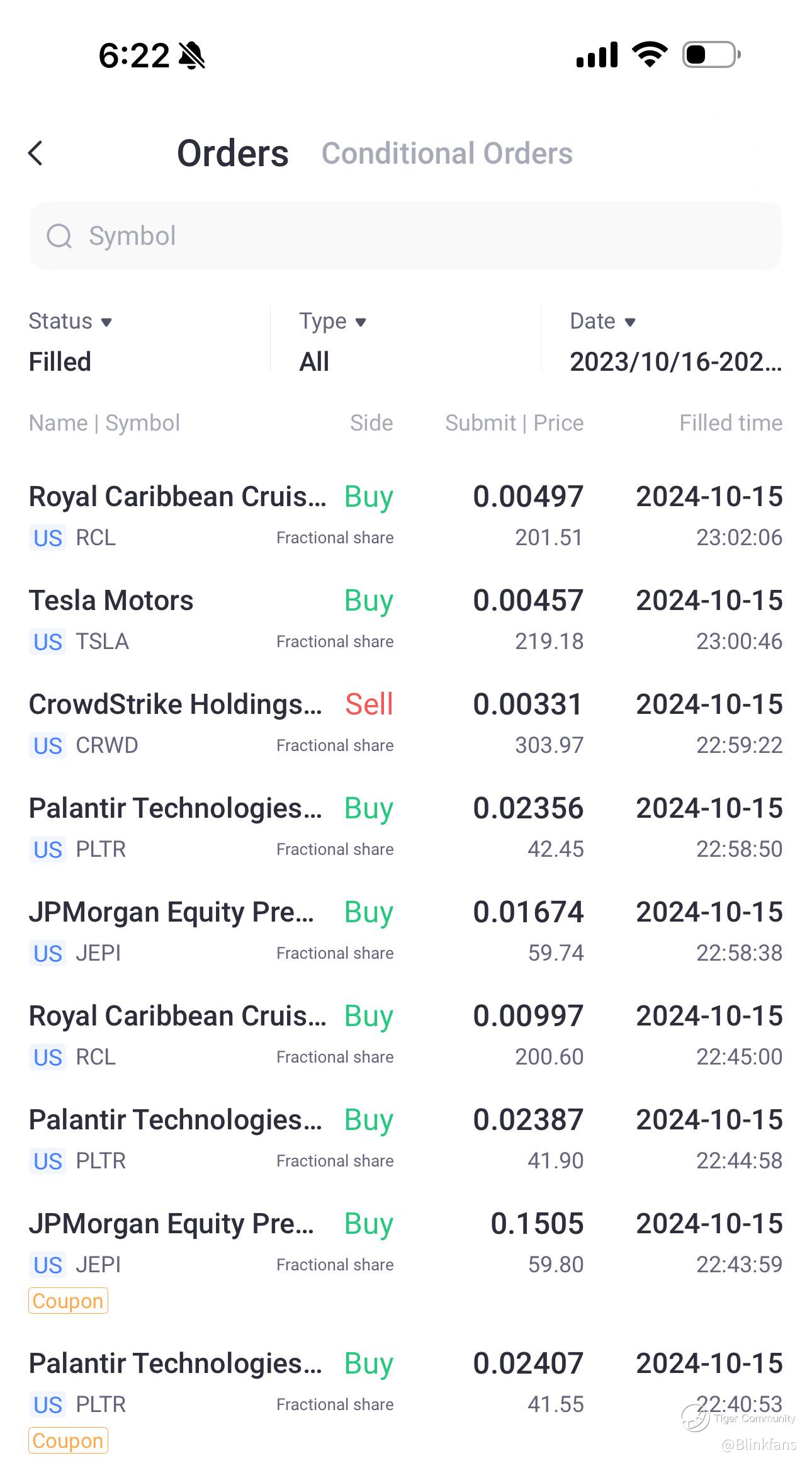Viewport: 812px width, 1463px height.
Task: Open the JEPI coupon order at 22:43:59
Action: (406, 1260)
